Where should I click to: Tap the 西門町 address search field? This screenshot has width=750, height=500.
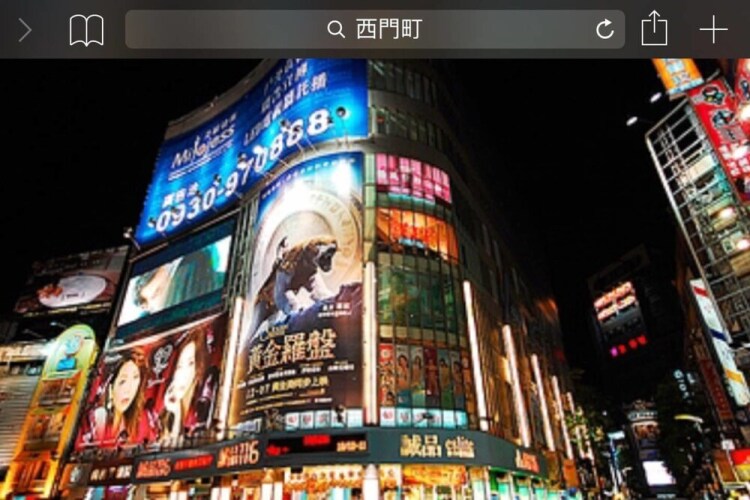tap(375, 29)
